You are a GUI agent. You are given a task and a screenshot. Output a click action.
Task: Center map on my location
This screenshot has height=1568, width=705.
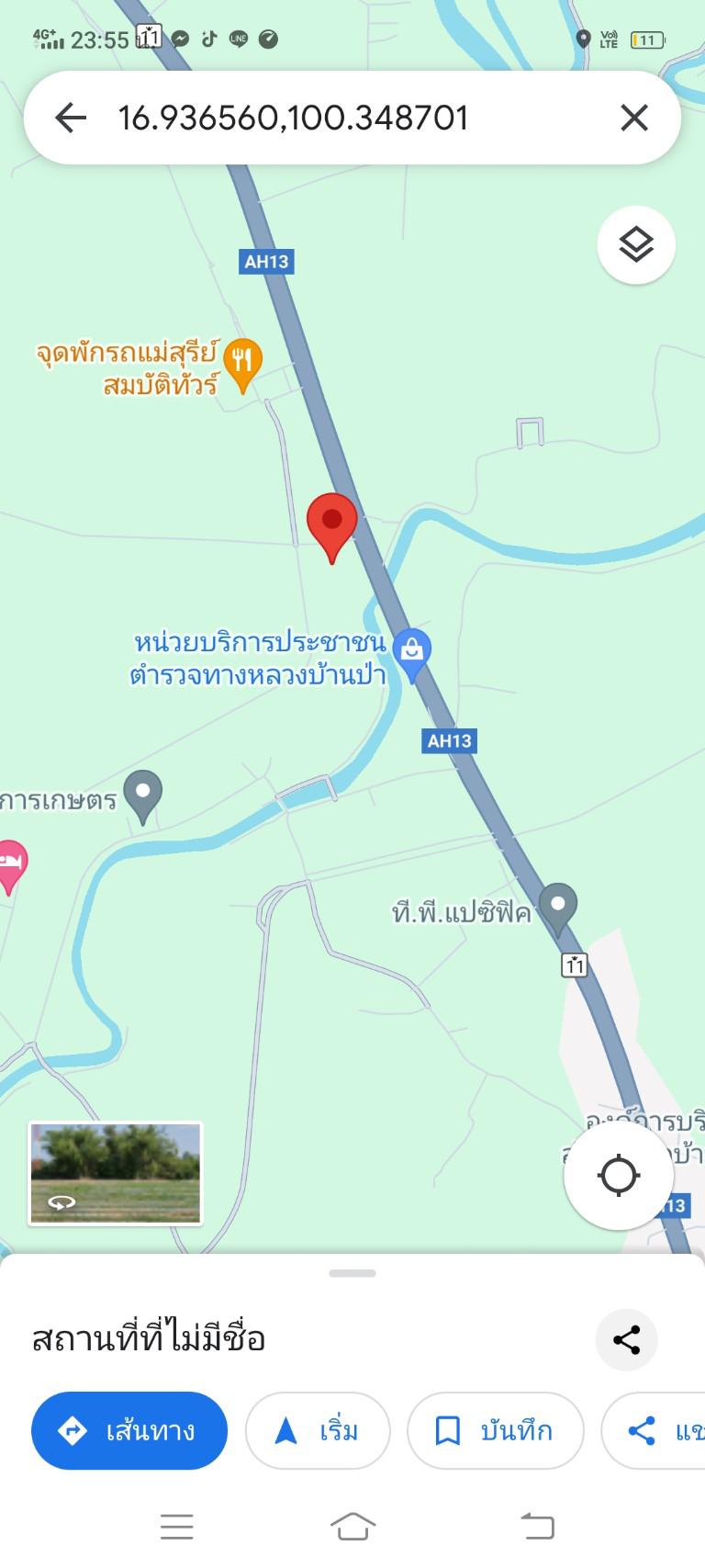coord(618,1175)
